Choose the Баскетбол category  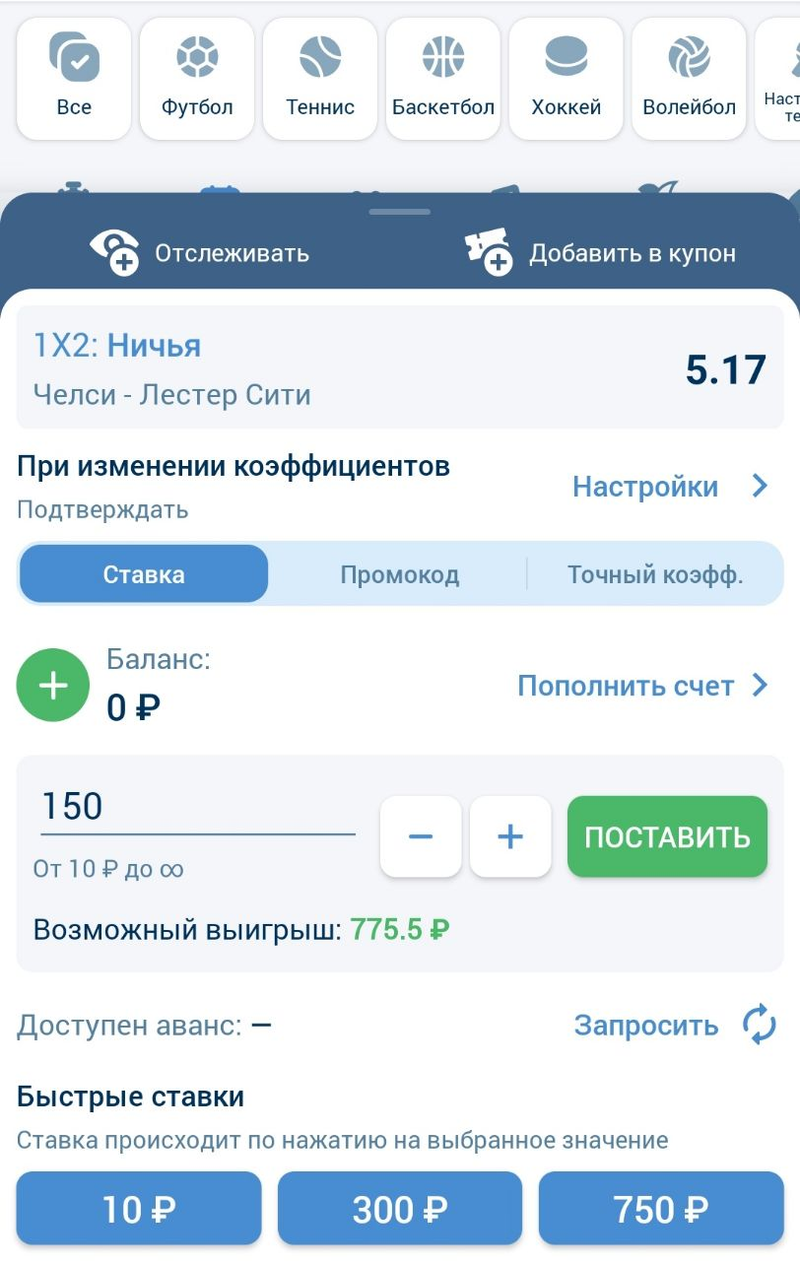(443, 78)
